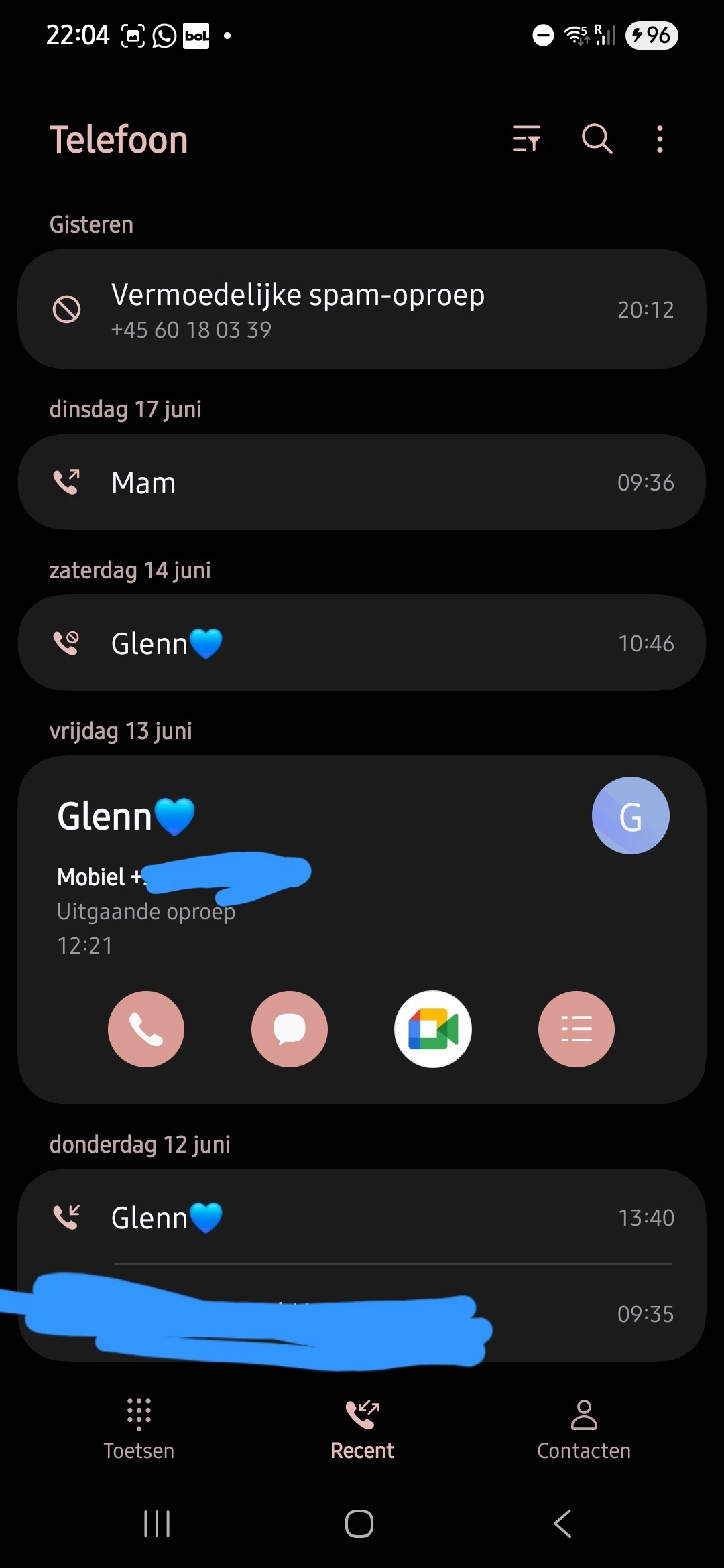Expand Glenn's incoming call at 13:40
The image size is (724, 1568).
(x=362, y=1218)
